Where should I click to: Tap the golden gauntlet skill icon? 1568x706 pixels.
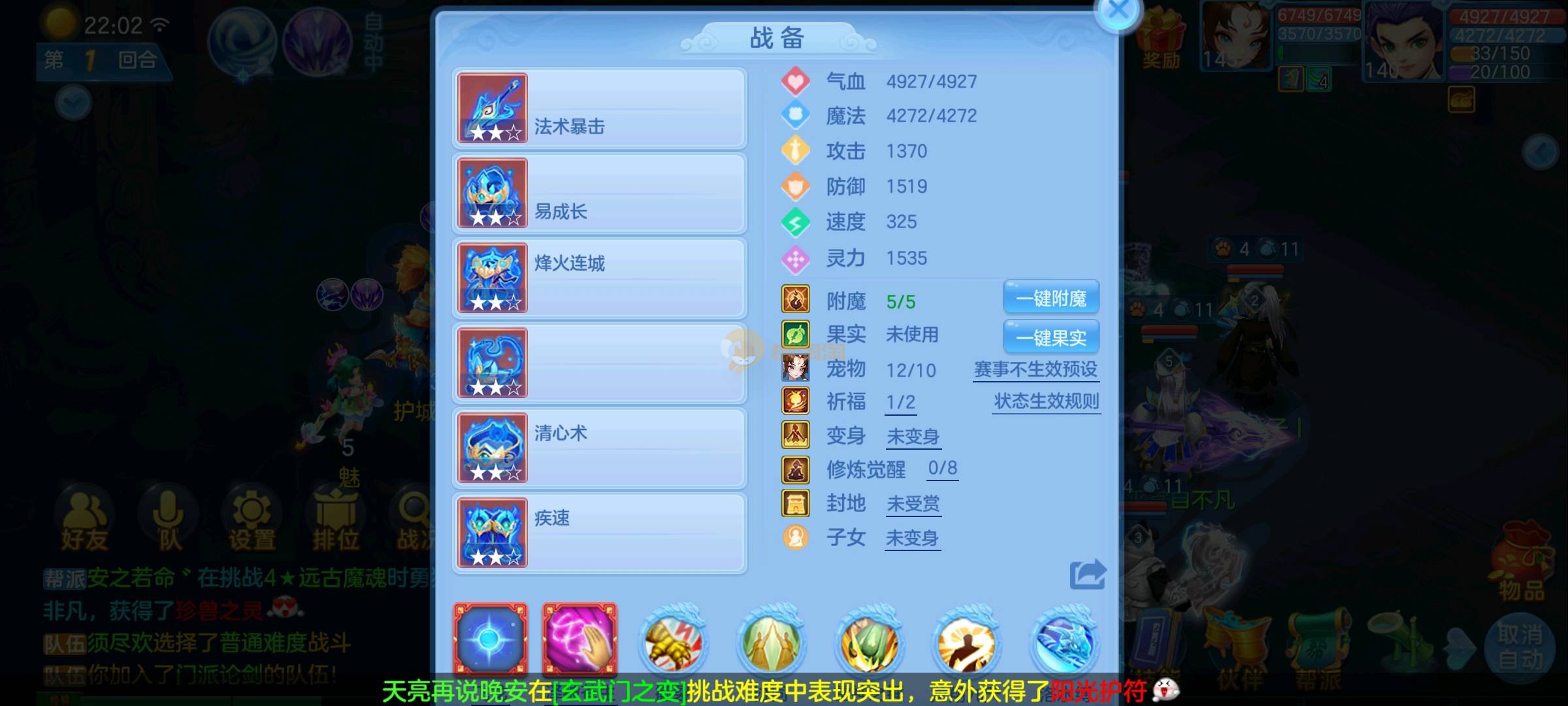[673, 641]
